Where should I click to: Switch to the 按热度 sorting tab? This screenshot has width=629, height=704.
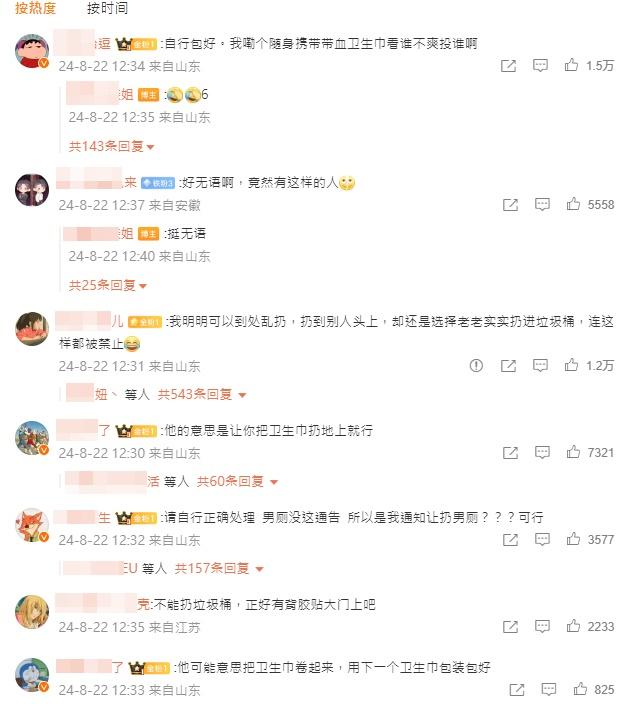tap(35, 9)
